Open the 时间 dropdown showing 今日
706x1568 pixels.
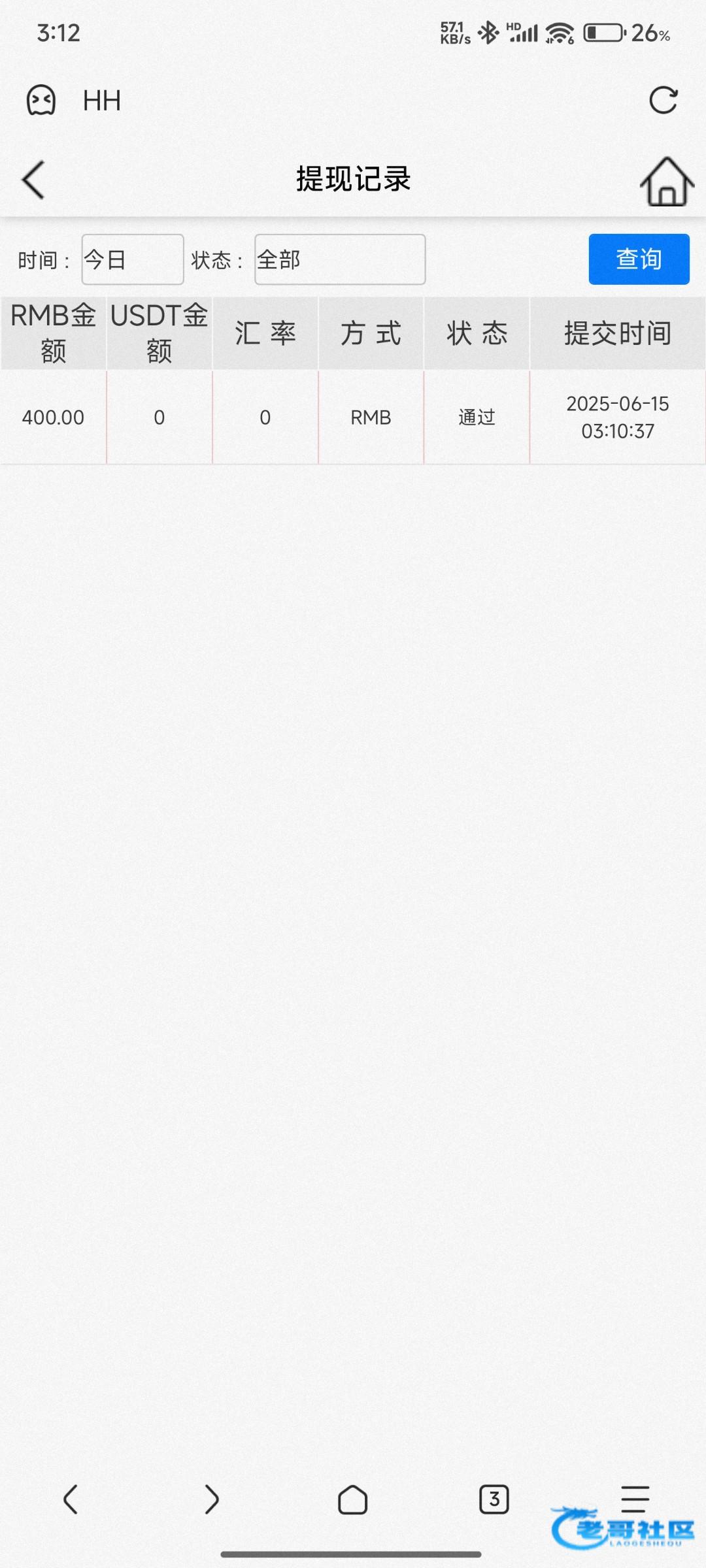pyautogui.click(x=133, y=259)
